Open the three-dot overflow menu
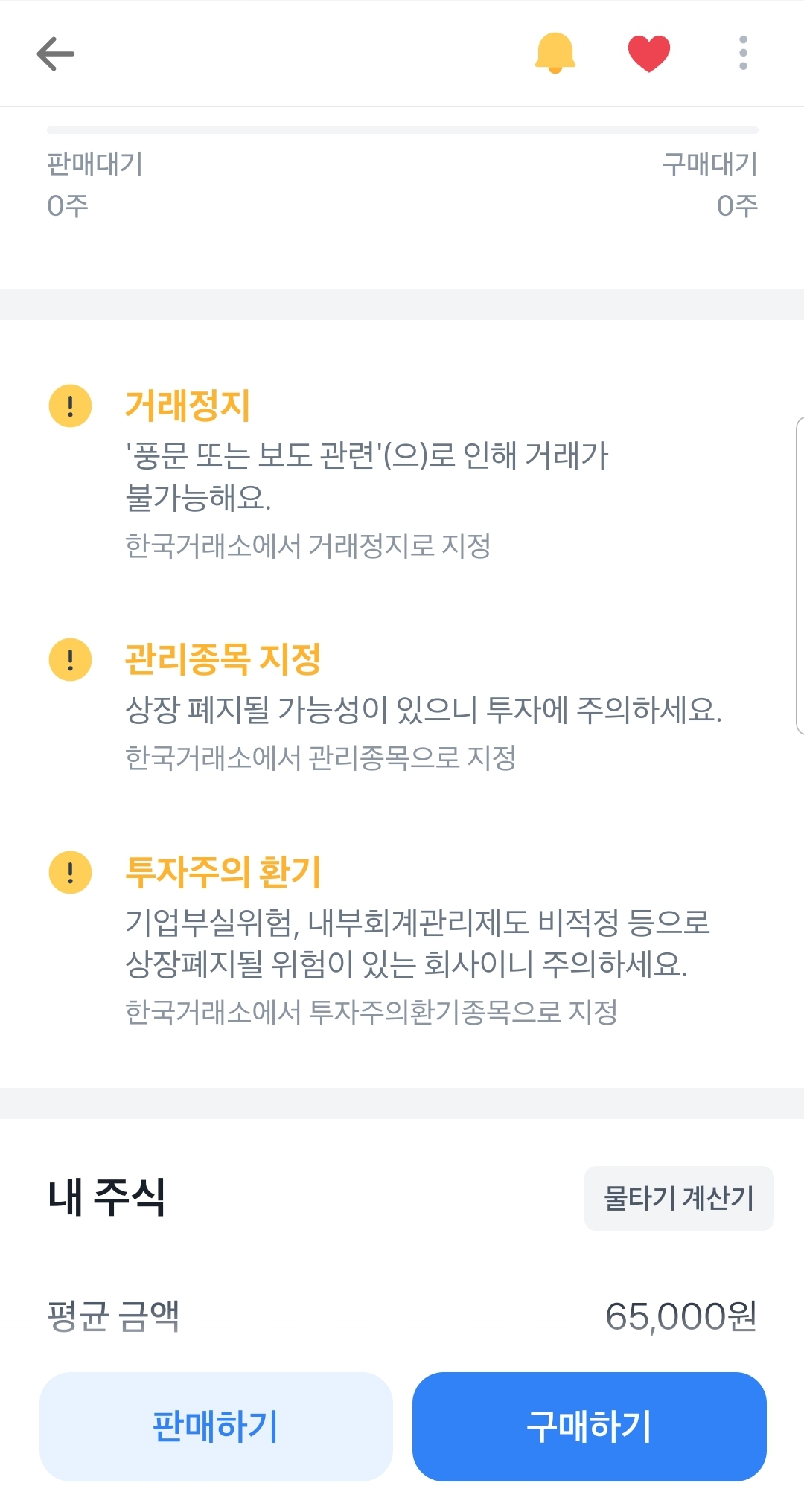804x1512 pixels. pyautogui.click(x=741, y=53)
